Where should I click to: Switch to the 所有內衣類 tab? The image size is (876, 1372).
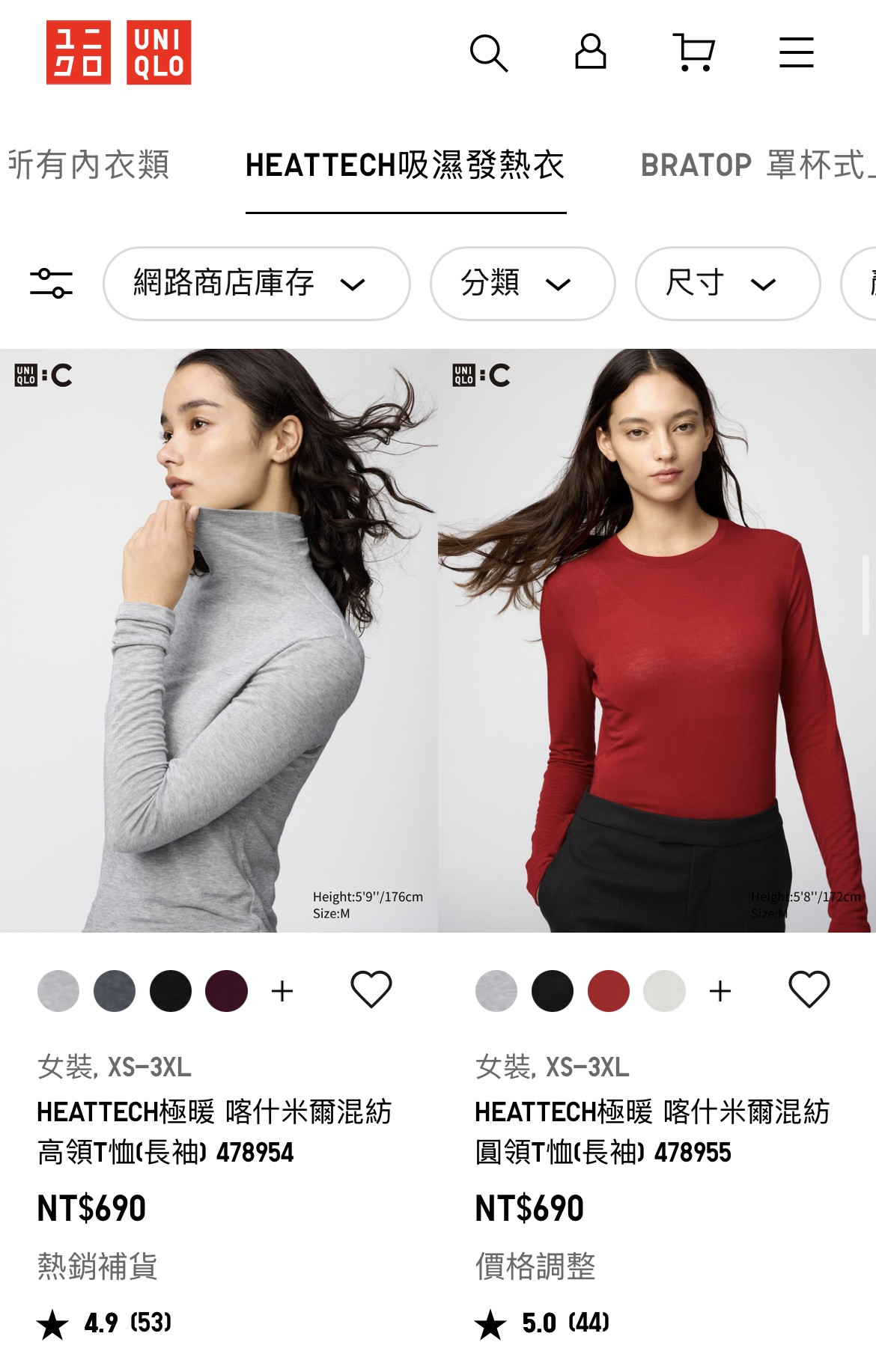[x=88, y=165]
